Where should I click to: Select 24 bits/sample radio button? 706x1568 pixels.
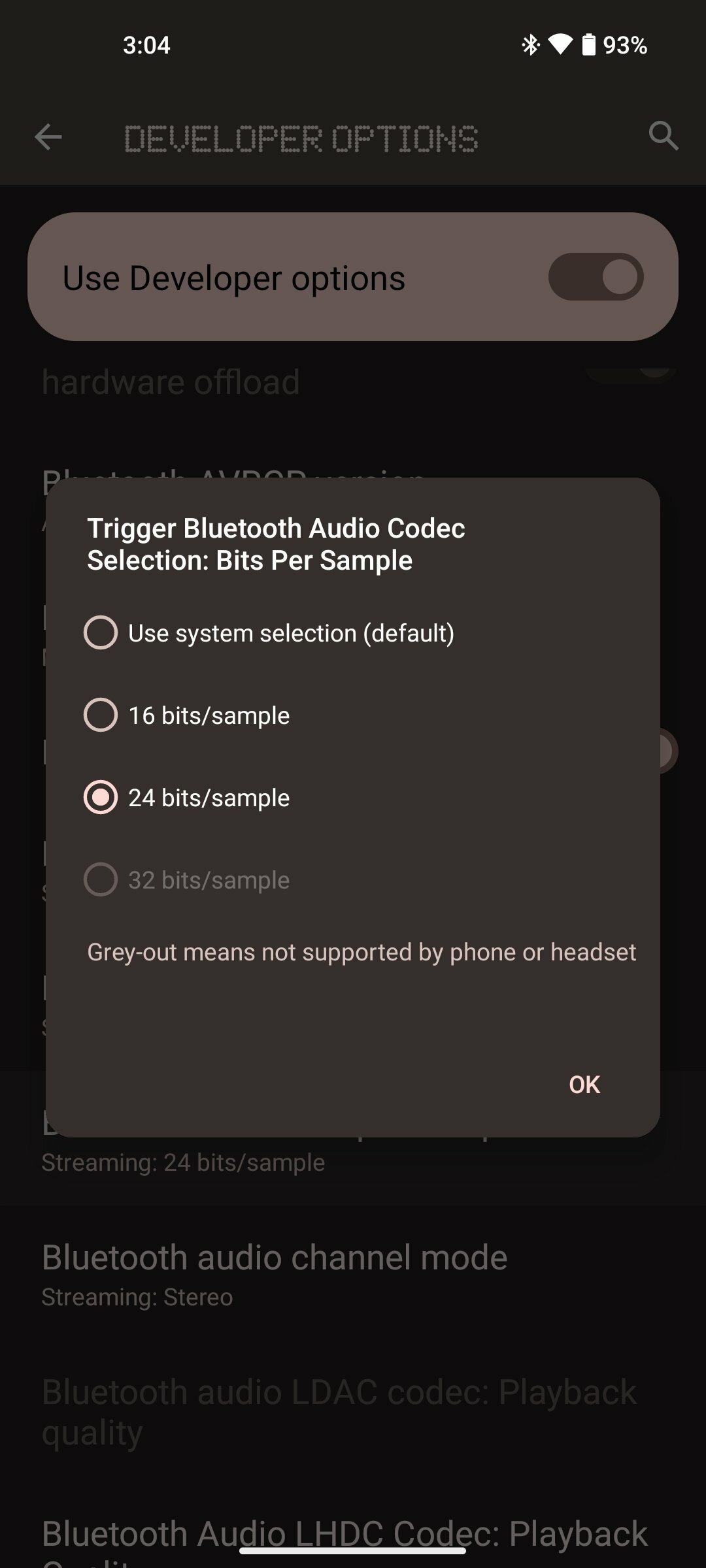tap(101, 797)
